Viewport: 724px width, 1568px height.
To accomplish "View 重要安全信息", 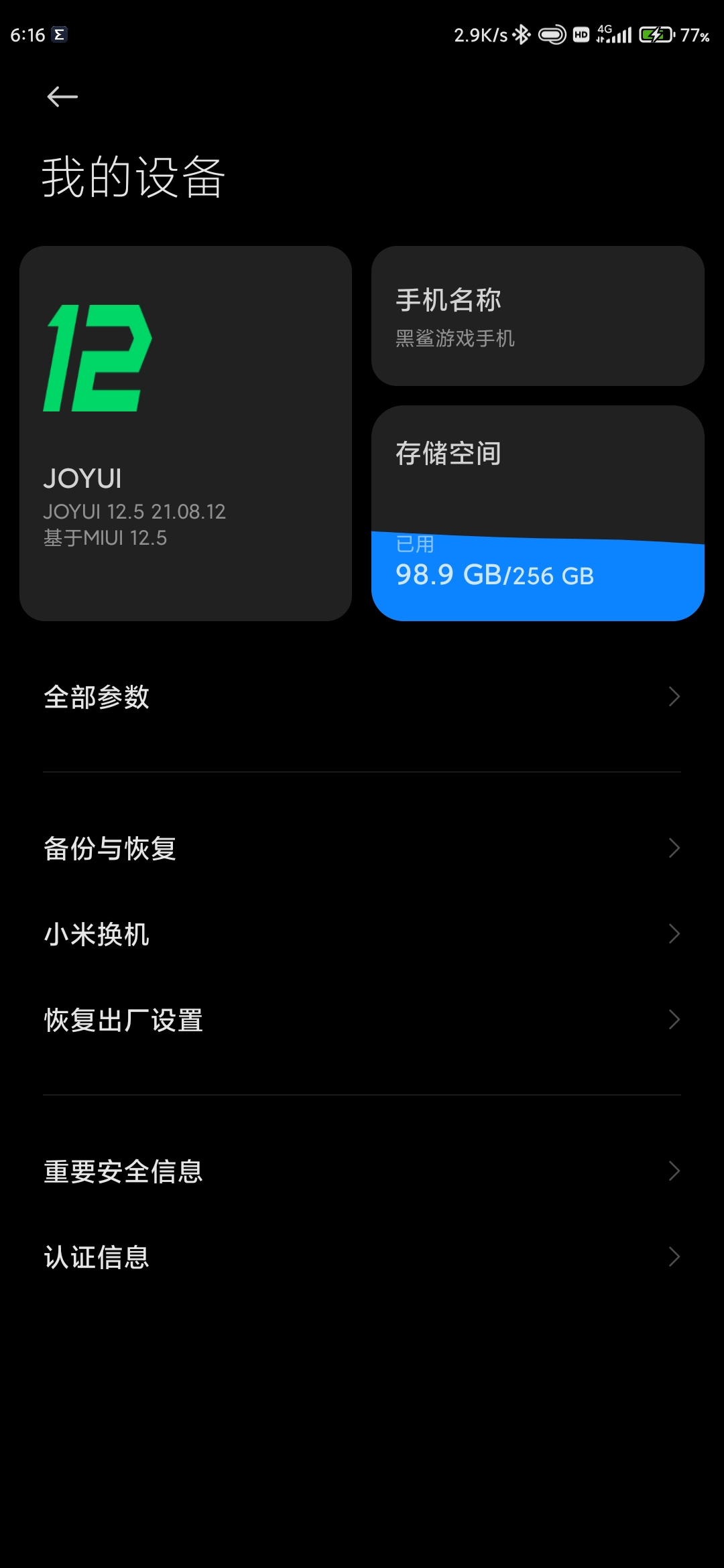I will (362, 1171).
